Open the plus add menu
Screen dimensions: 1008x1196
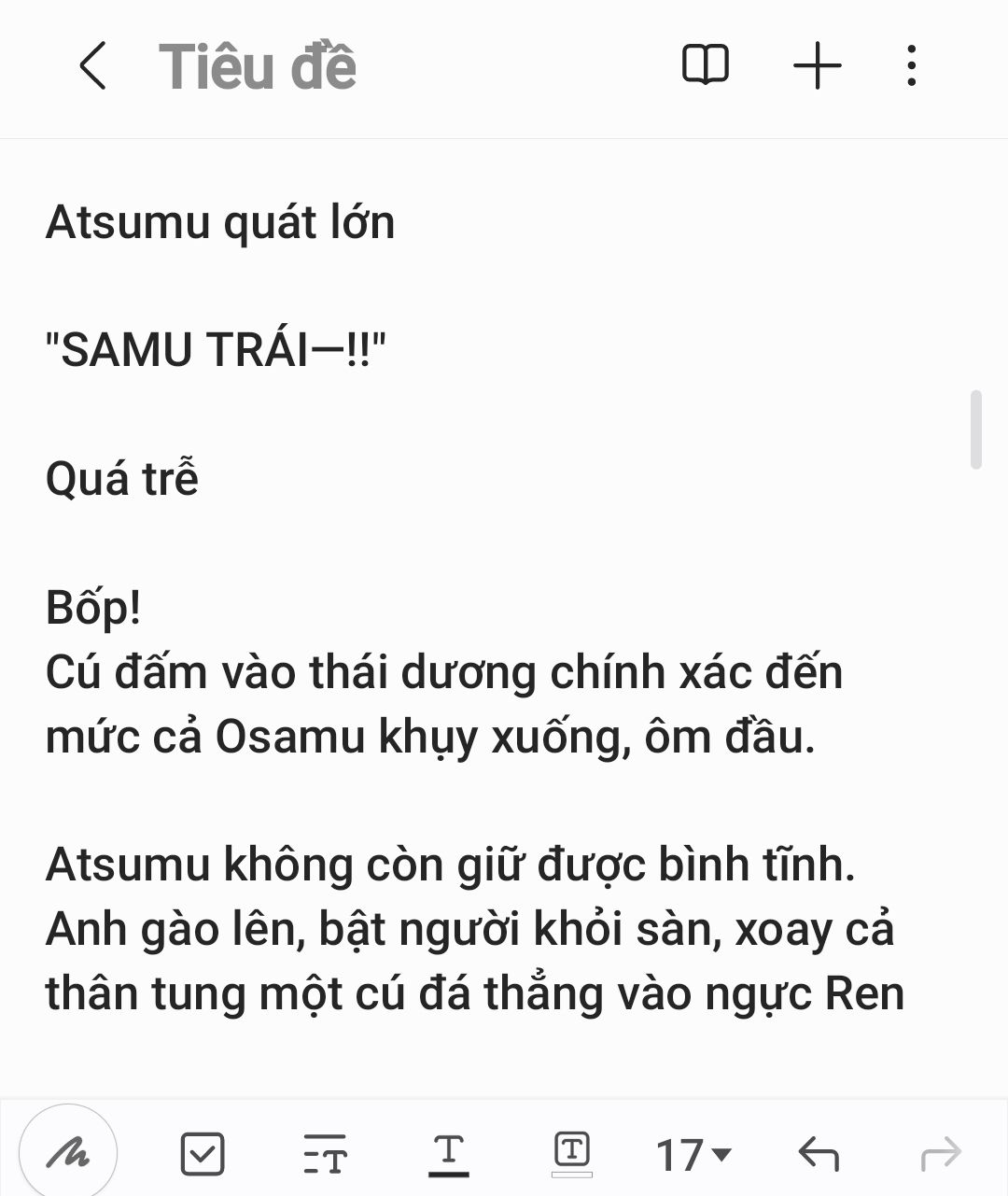[x=817, y=66]
